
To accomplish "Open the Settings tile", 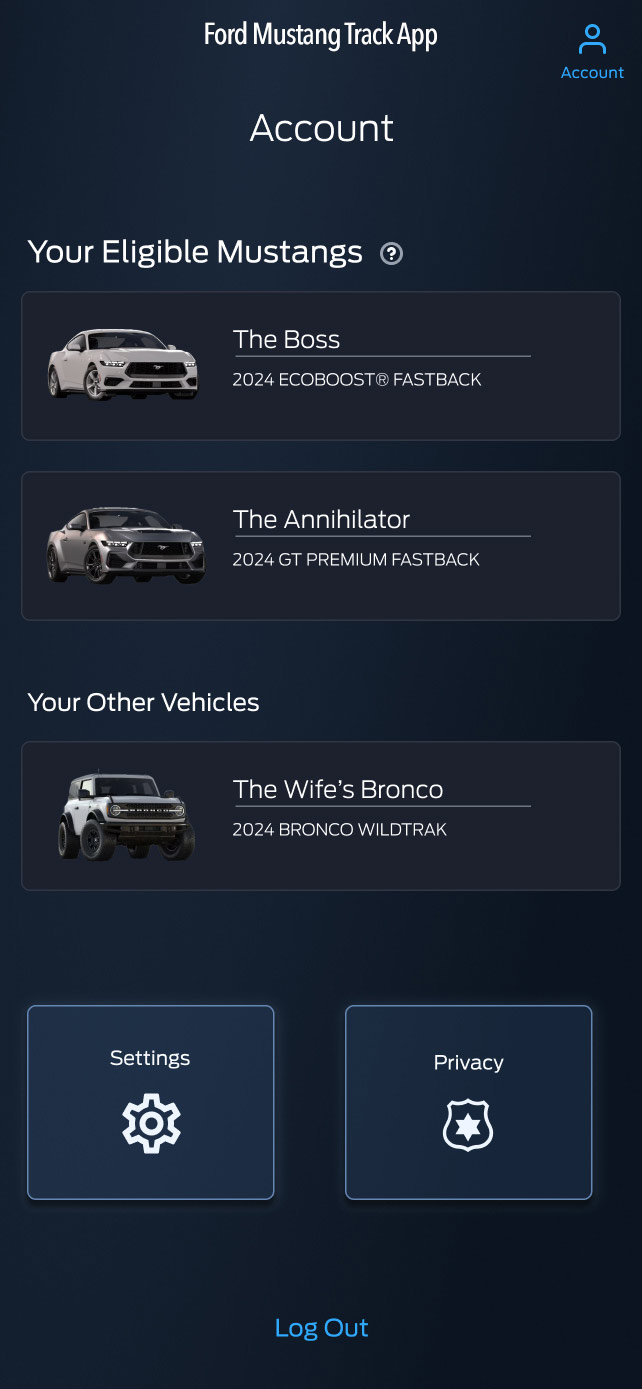I will click(150, 1102).
